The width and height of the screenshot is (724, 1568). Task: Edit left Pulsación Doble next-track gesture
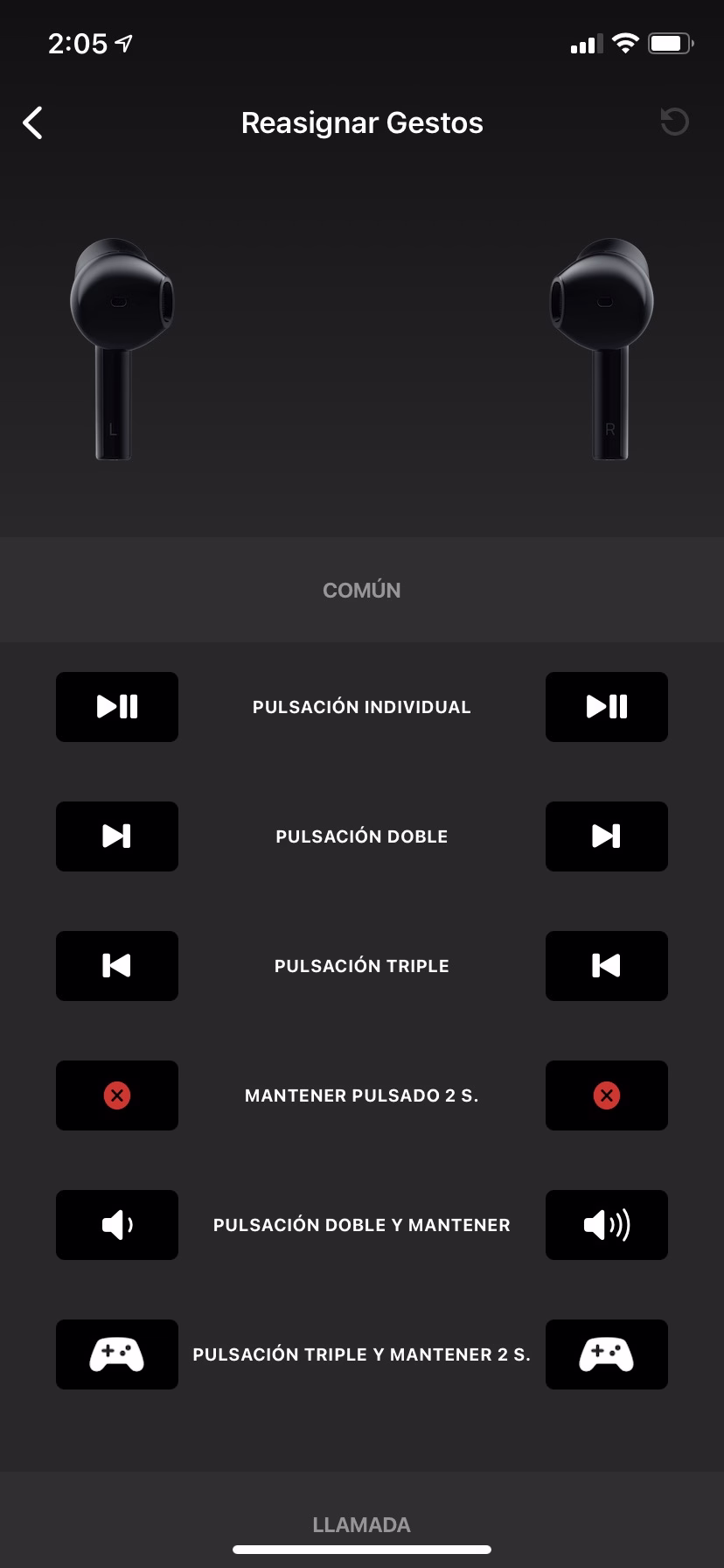[117, 836]
